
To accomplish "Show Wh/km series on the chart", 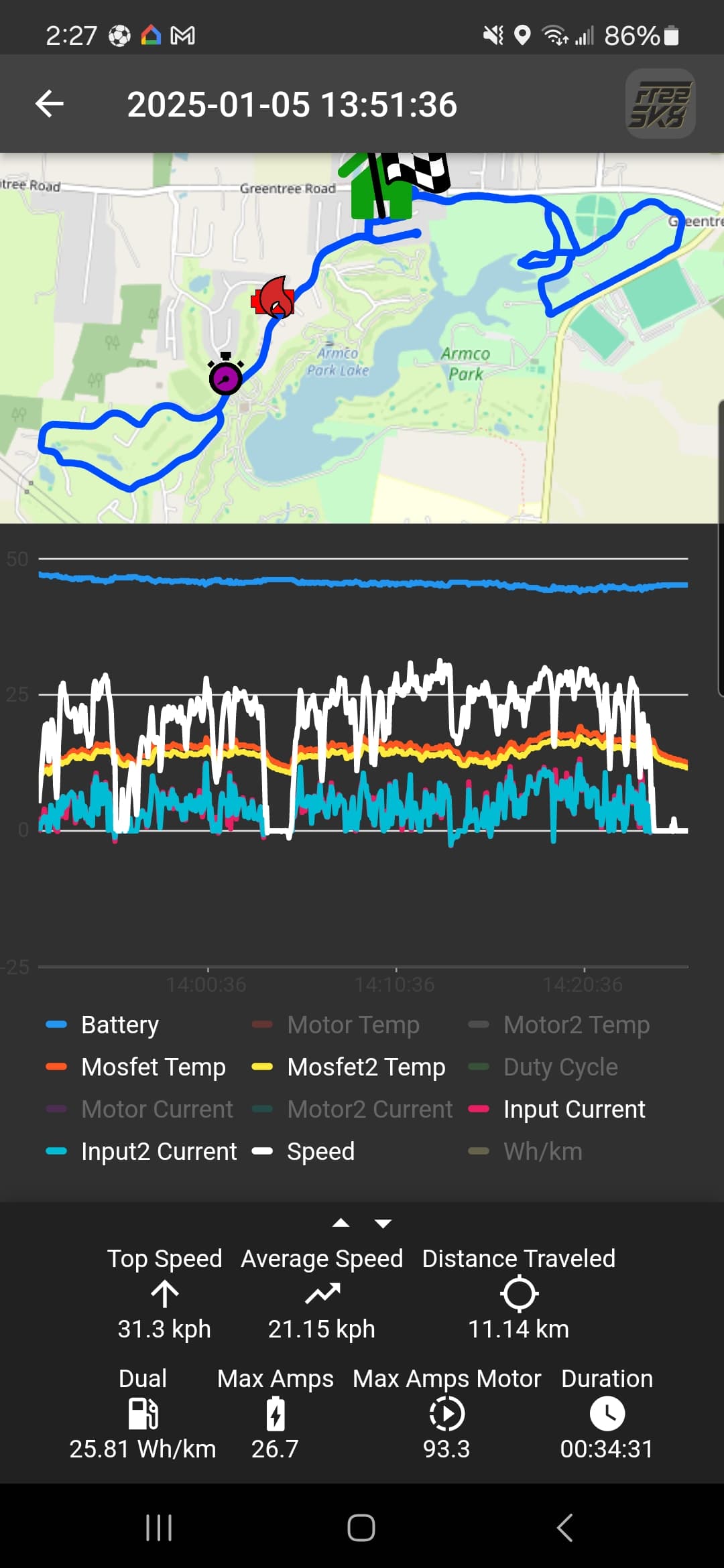I will (526, 1151).
